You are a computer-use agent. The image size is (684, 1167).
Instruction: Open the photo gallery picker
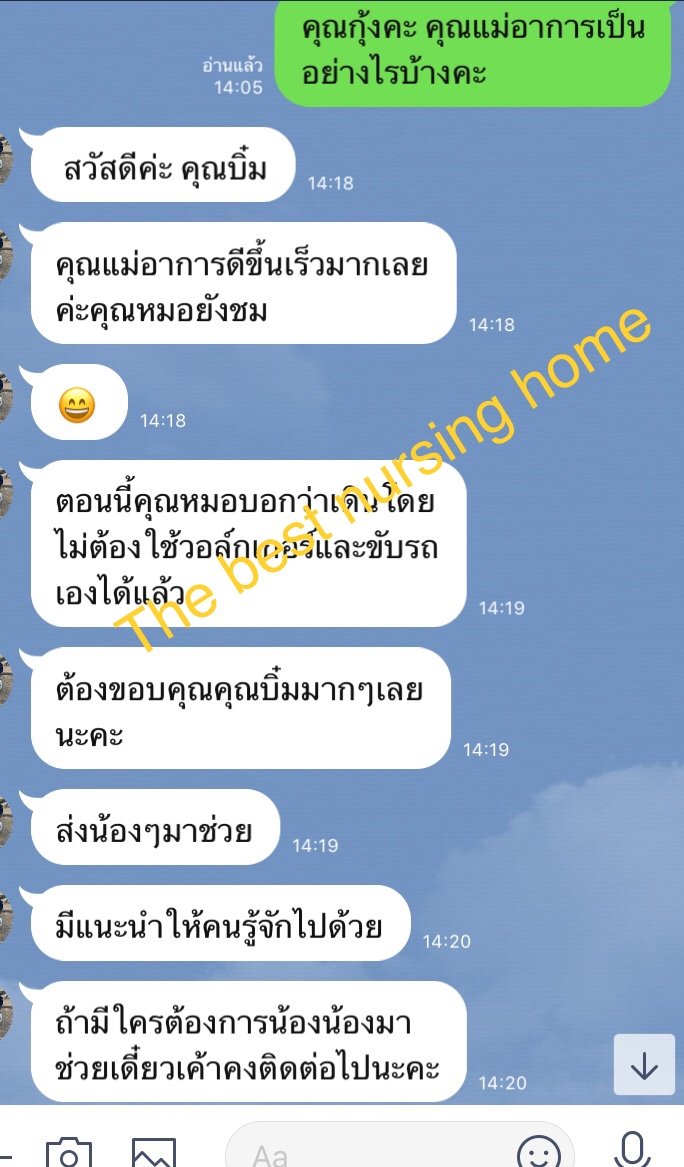pos(153,1154)
